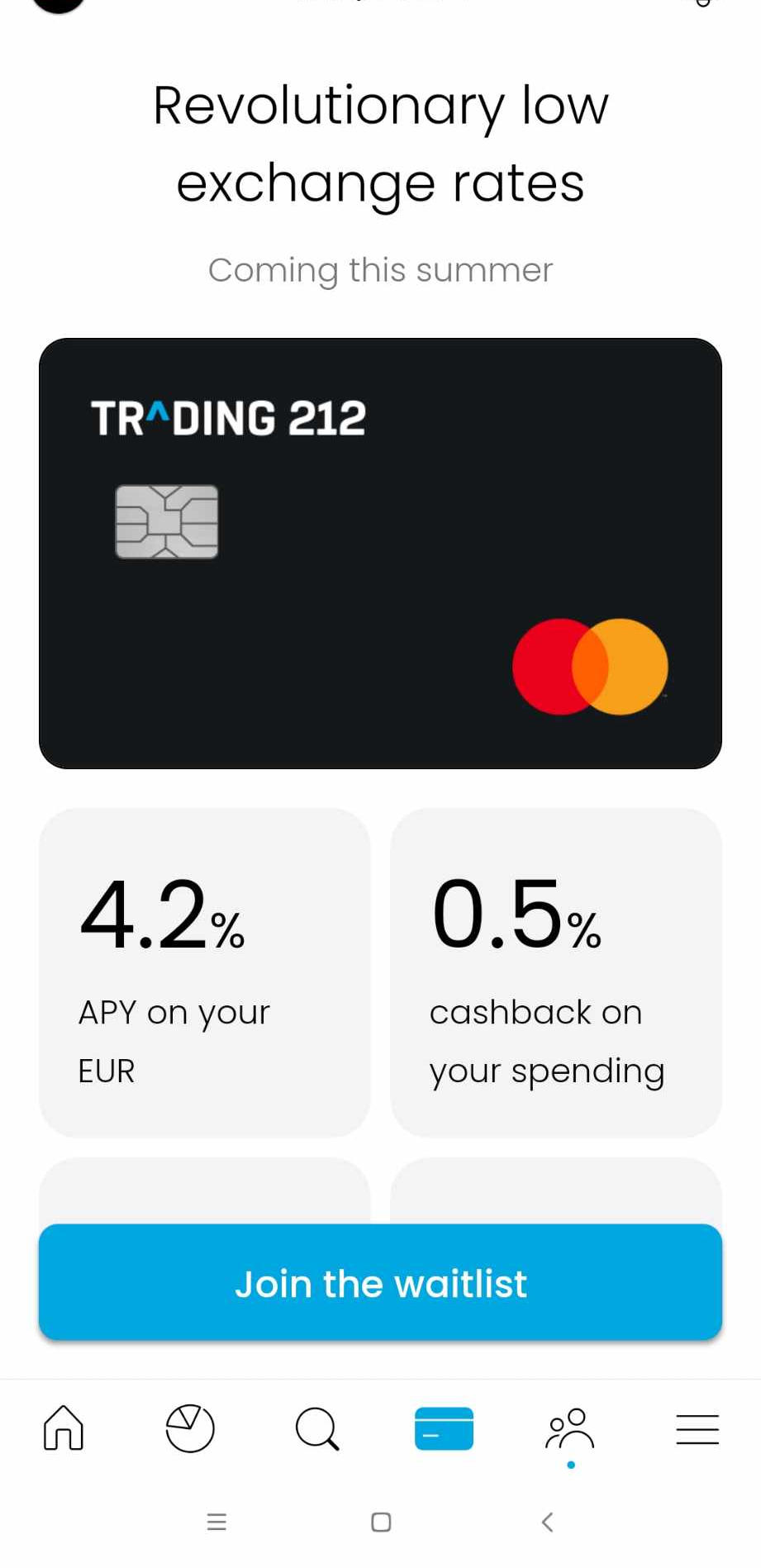Open the community people tab

coord(570,1429)
